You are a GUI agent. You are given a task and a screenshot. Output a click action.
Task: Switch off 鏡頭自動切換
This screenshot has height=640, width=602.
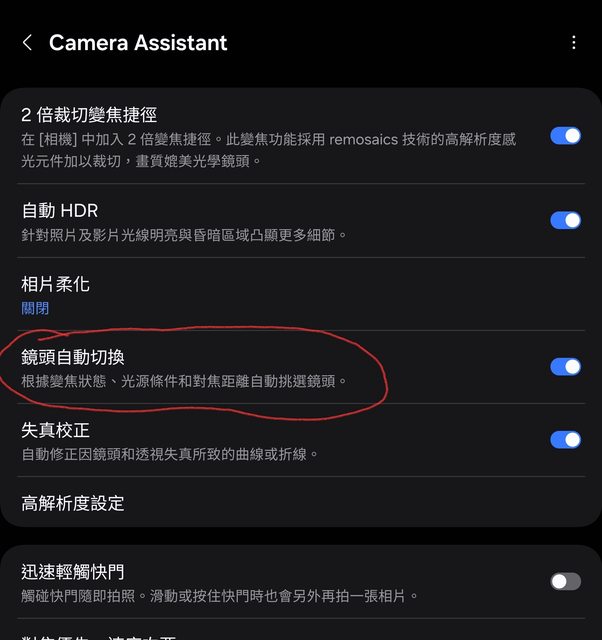coord(565,367)
